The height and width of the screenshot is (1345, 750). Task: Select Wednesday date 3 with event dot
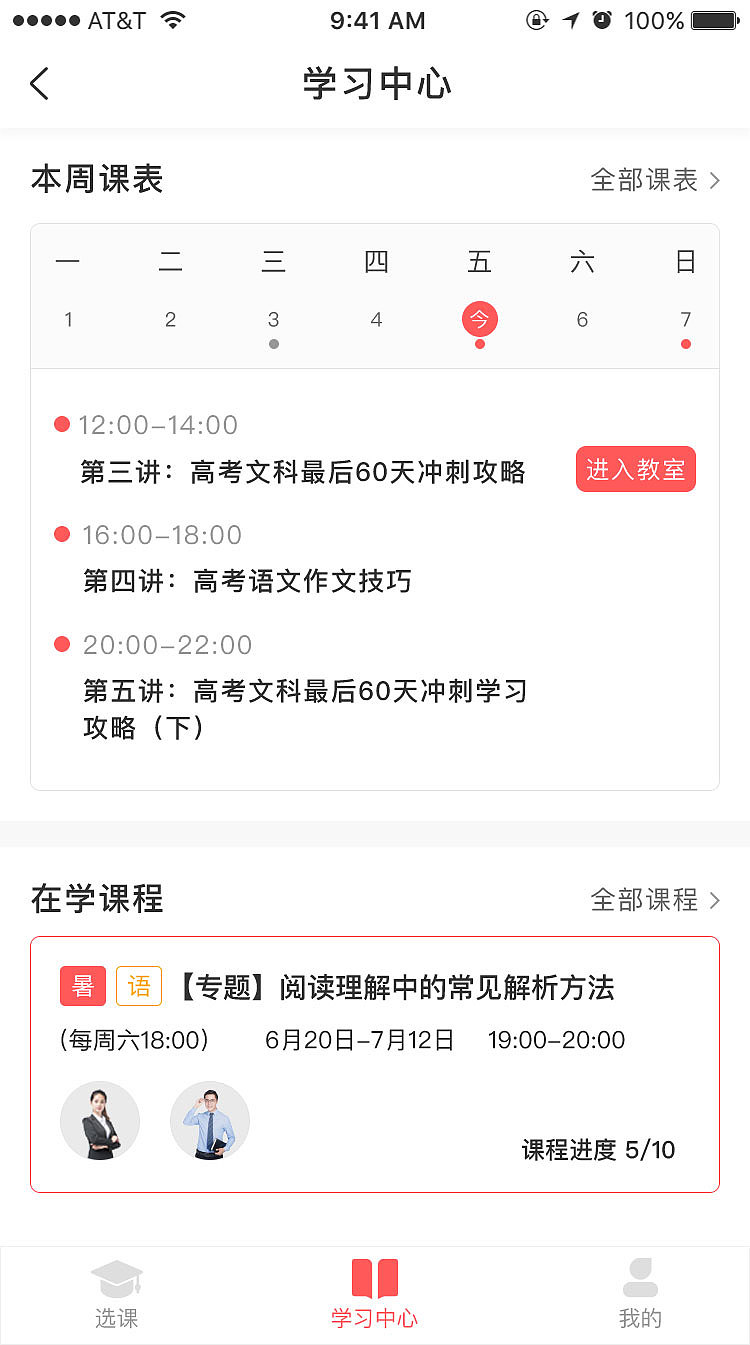(x=273, y=319)
